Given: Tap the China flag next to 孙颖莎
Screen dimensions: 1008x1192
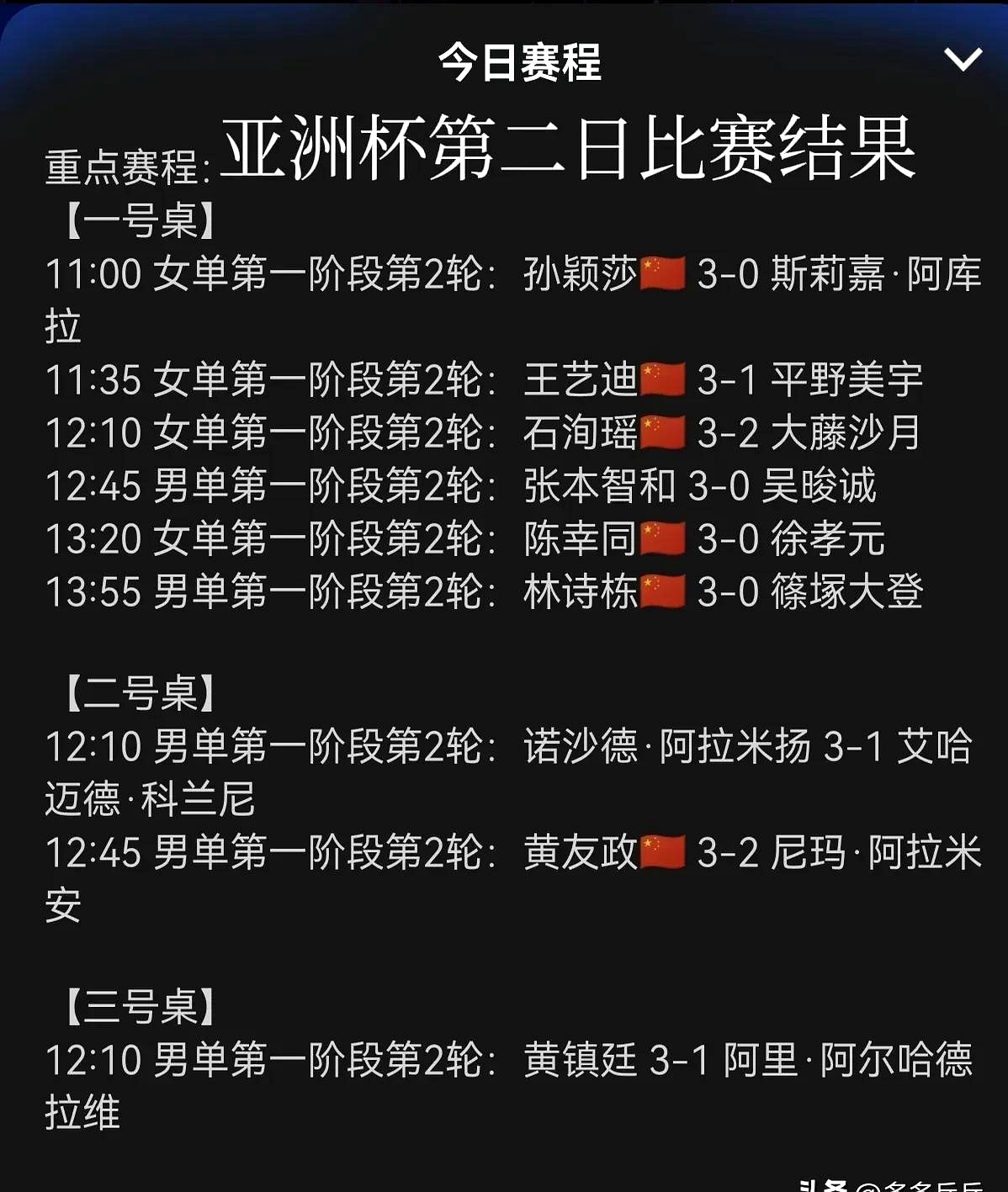Looking at the screenshot, I should coord(662,273).
